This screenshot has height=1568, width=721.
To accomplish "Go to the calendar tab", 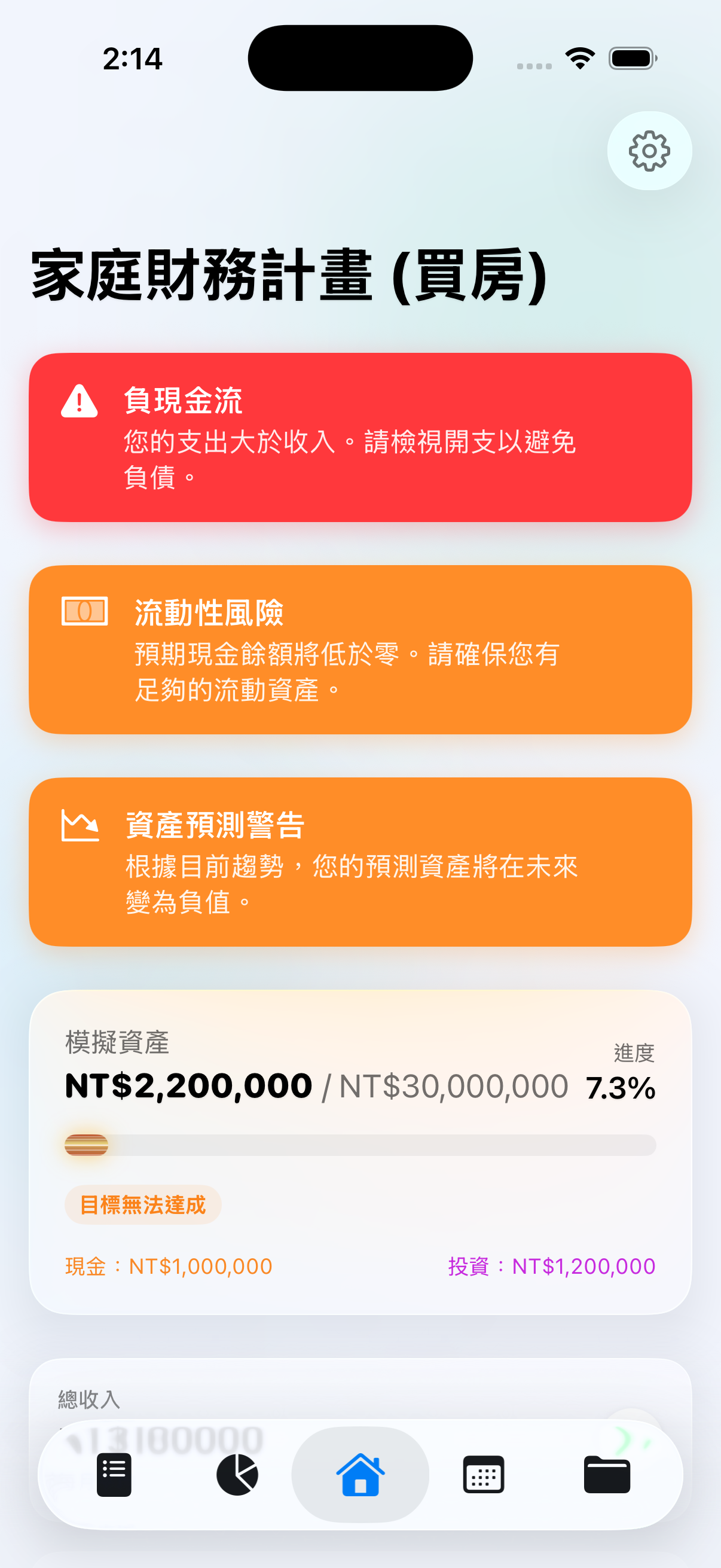I will coord(484,1474).
